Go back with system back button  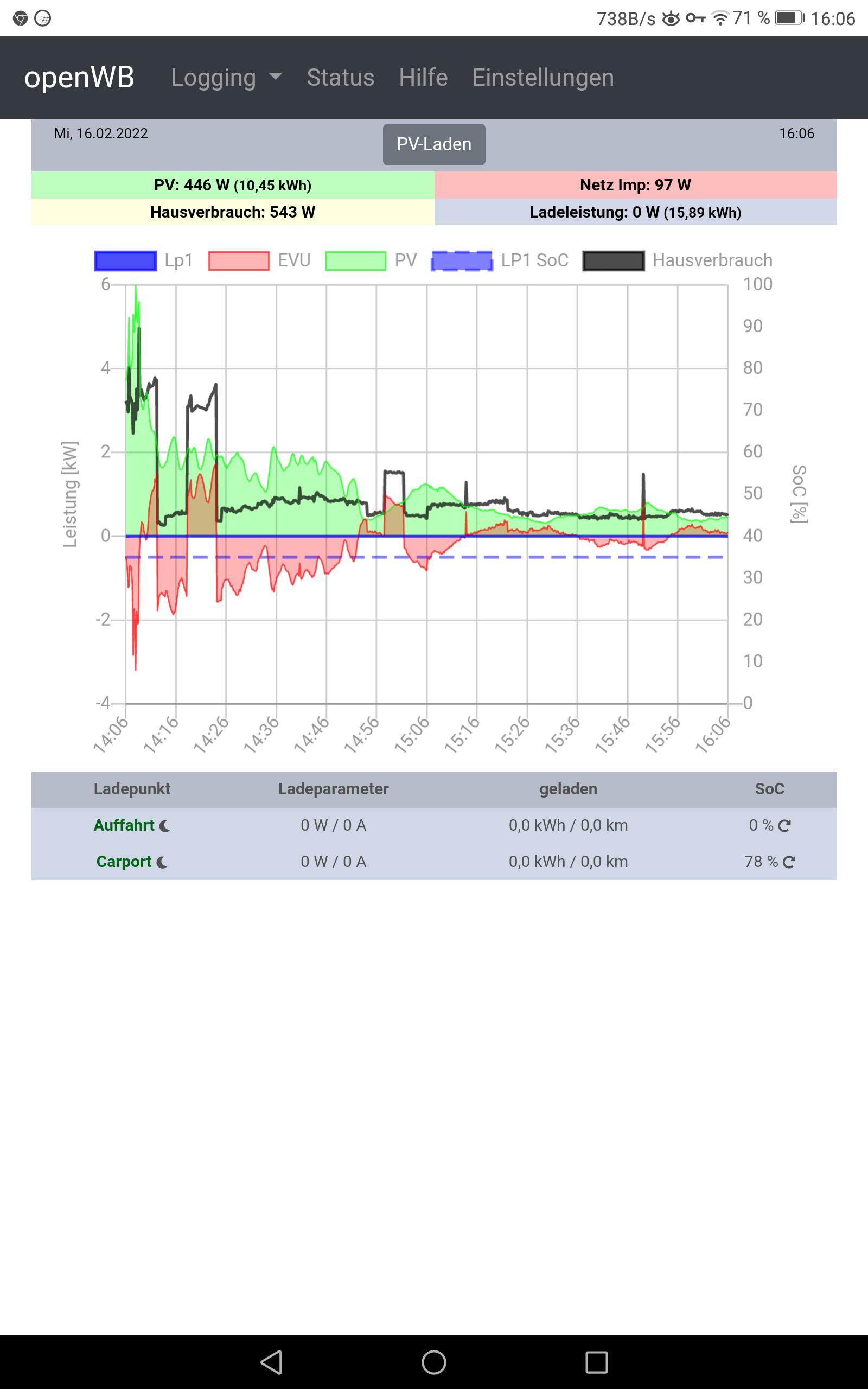[272, 1362]
